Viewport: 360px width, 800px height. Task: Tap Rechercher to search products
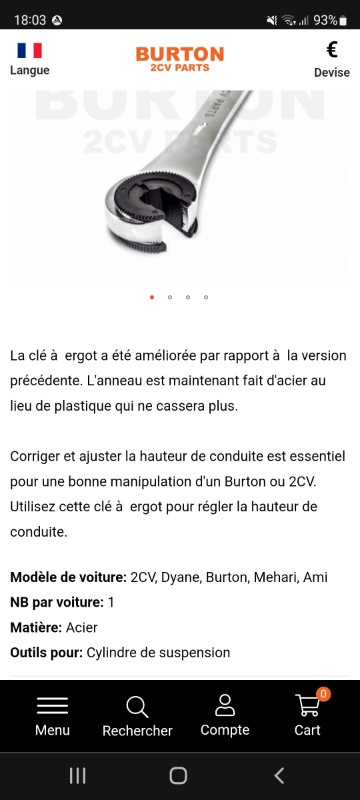tap(137, 716)
